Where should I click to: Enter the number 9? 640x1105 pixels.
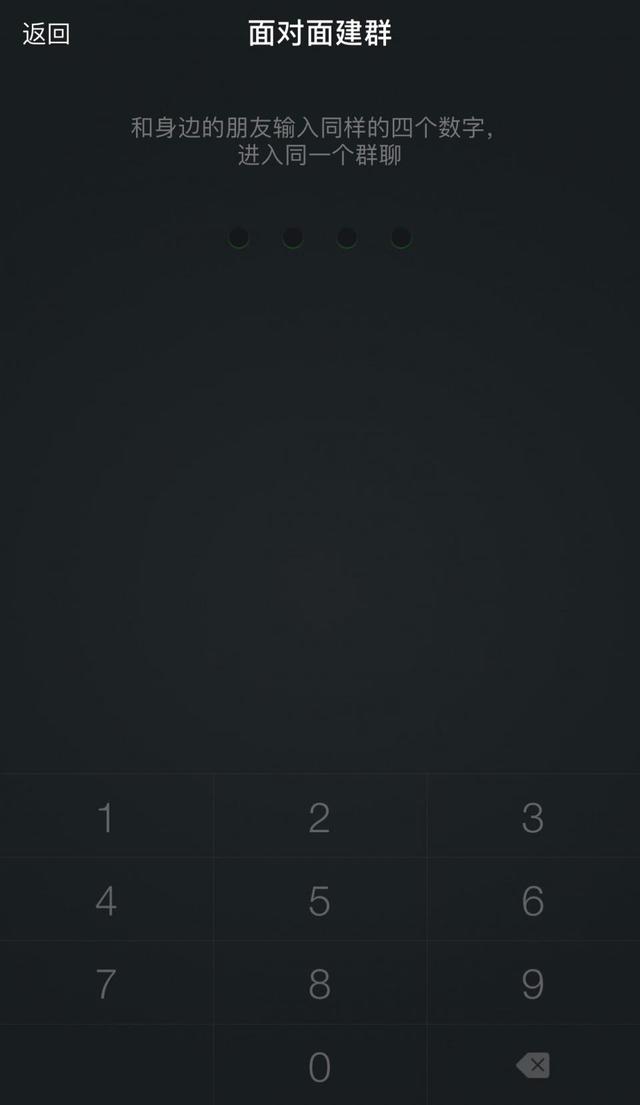[532, 983]
